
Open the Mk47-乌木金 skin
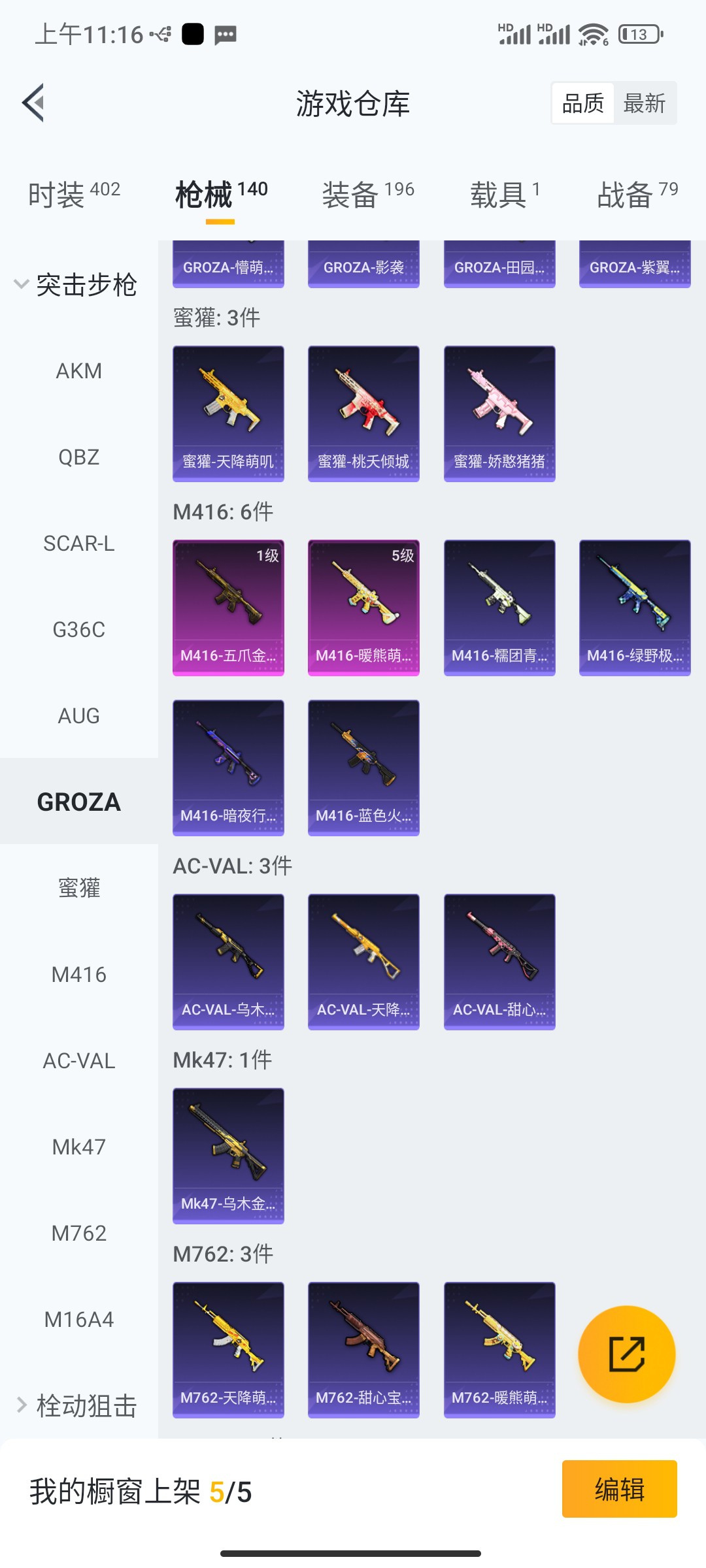click(x=228, y=1156)
